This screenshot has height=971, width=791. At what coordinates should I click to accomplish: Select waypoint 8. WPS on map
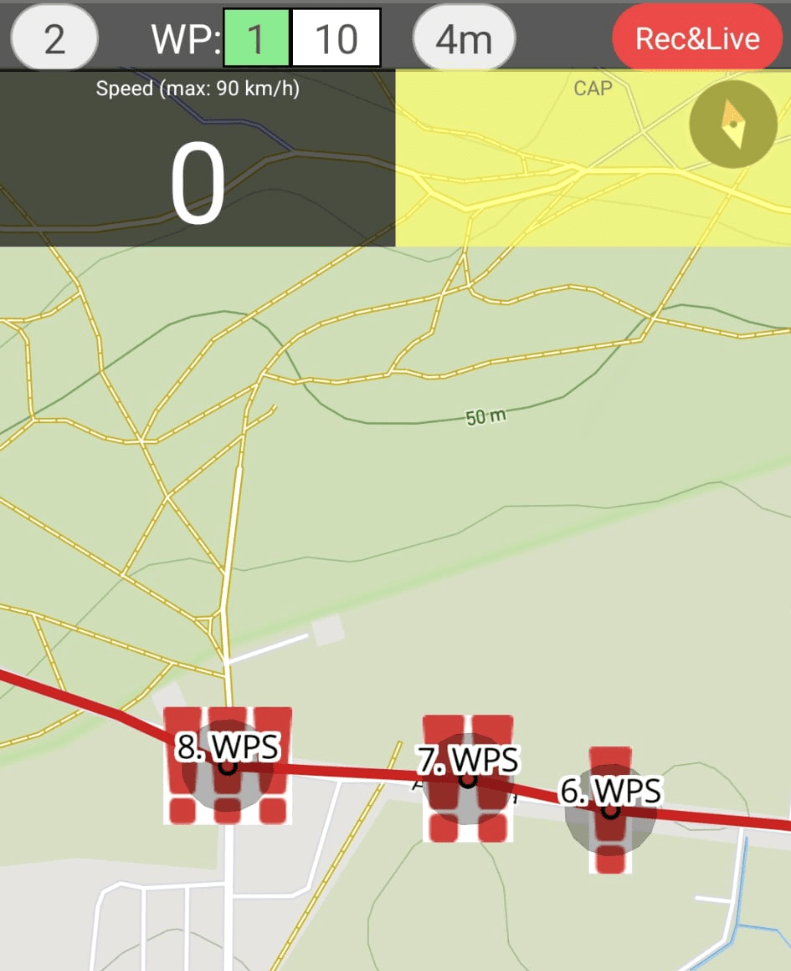pos(227,766)
